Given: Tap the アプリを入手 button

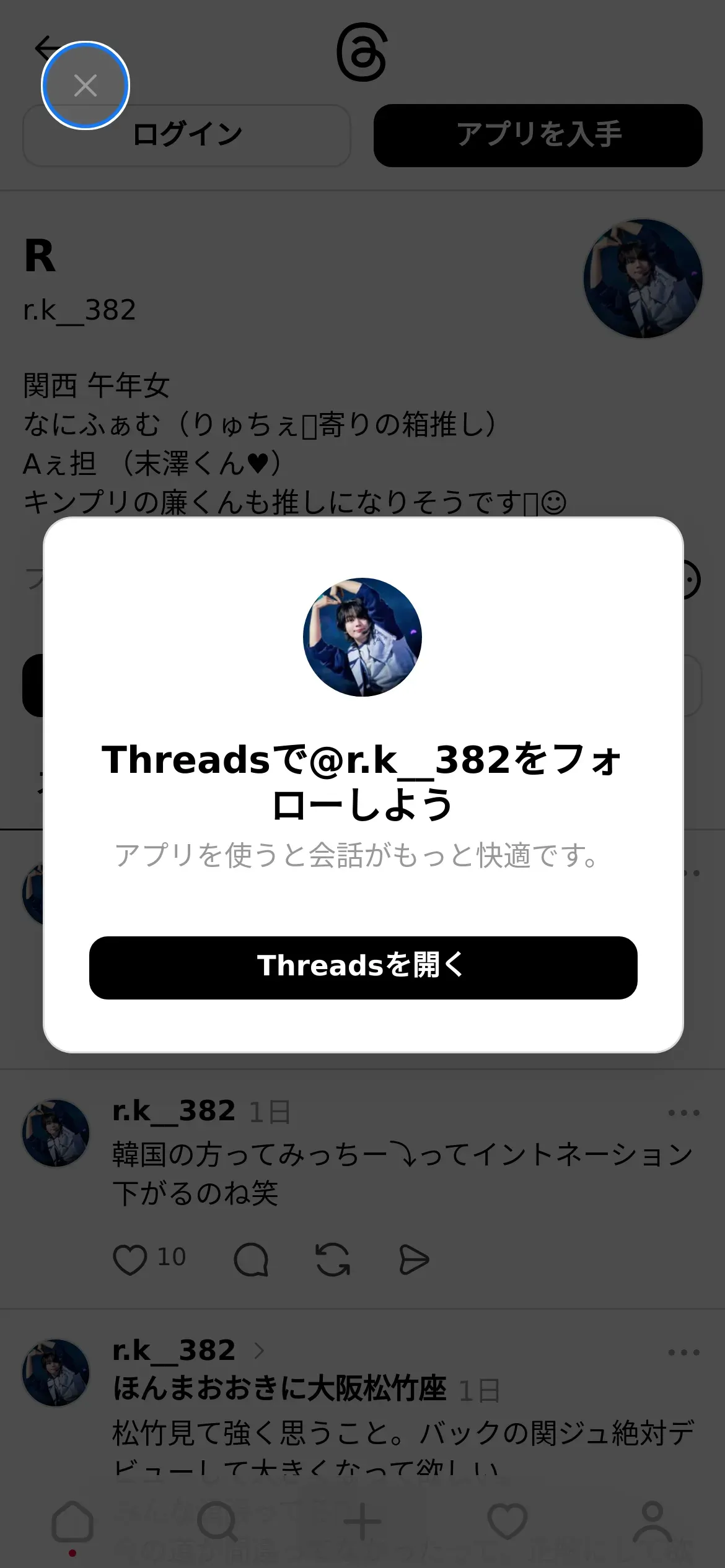Looking at the screenshot, I should click(537, 135).
